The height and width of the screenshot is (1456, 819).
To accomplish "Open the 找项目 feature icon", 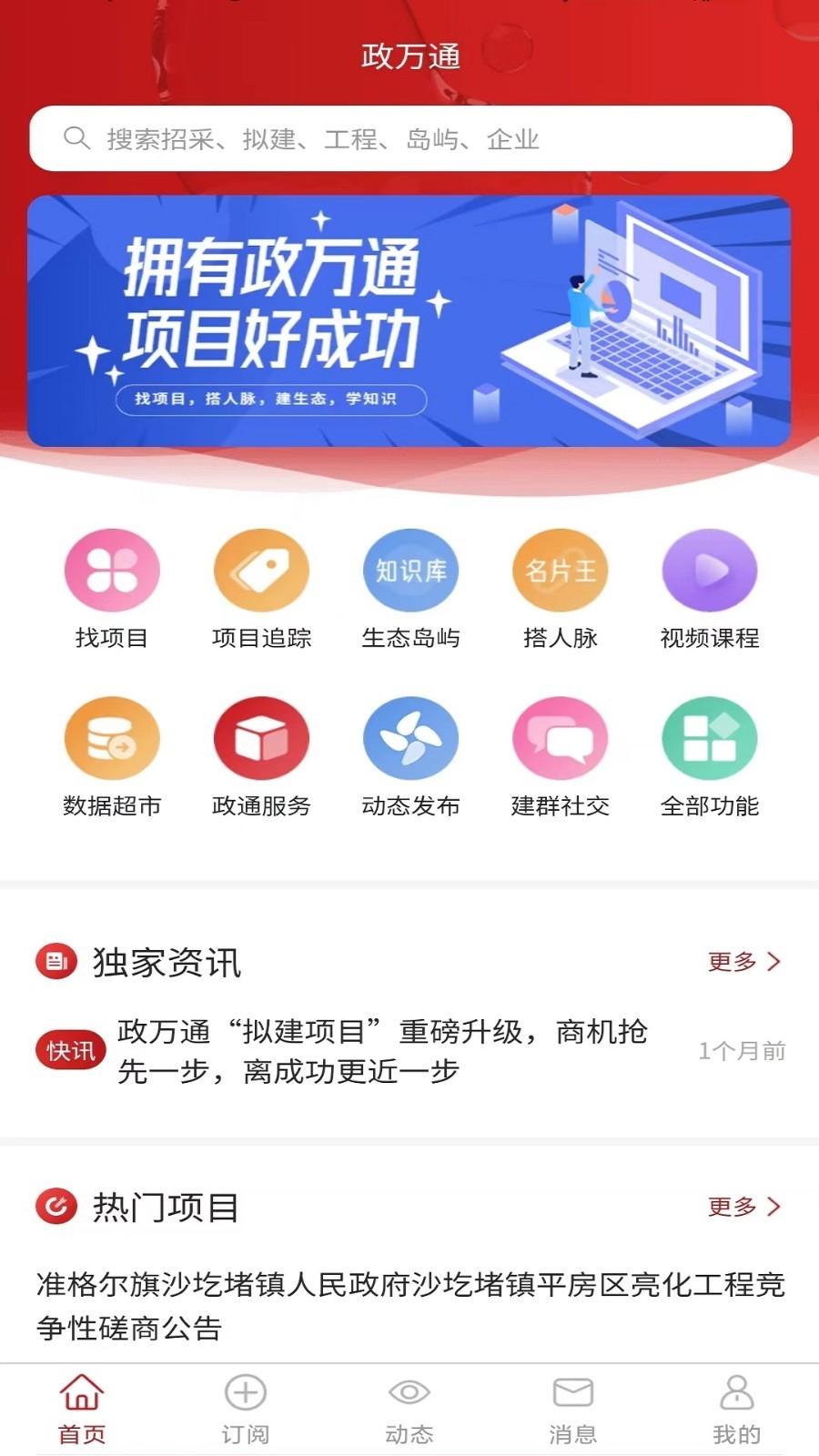I will coord(111,571).
